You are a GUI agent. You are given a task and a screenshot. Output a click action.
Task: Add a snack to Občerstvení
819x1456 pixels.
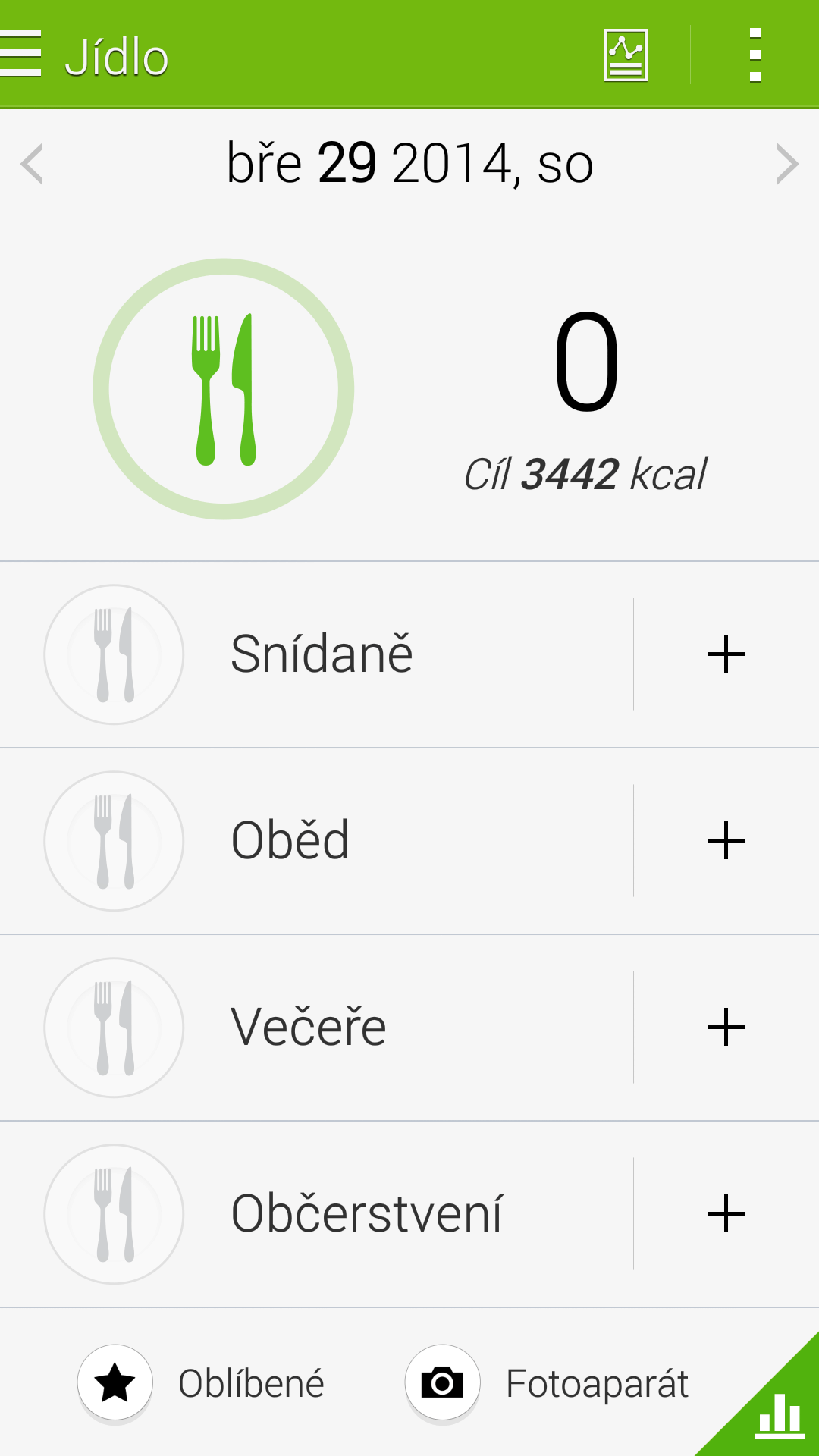(726, 1214)
